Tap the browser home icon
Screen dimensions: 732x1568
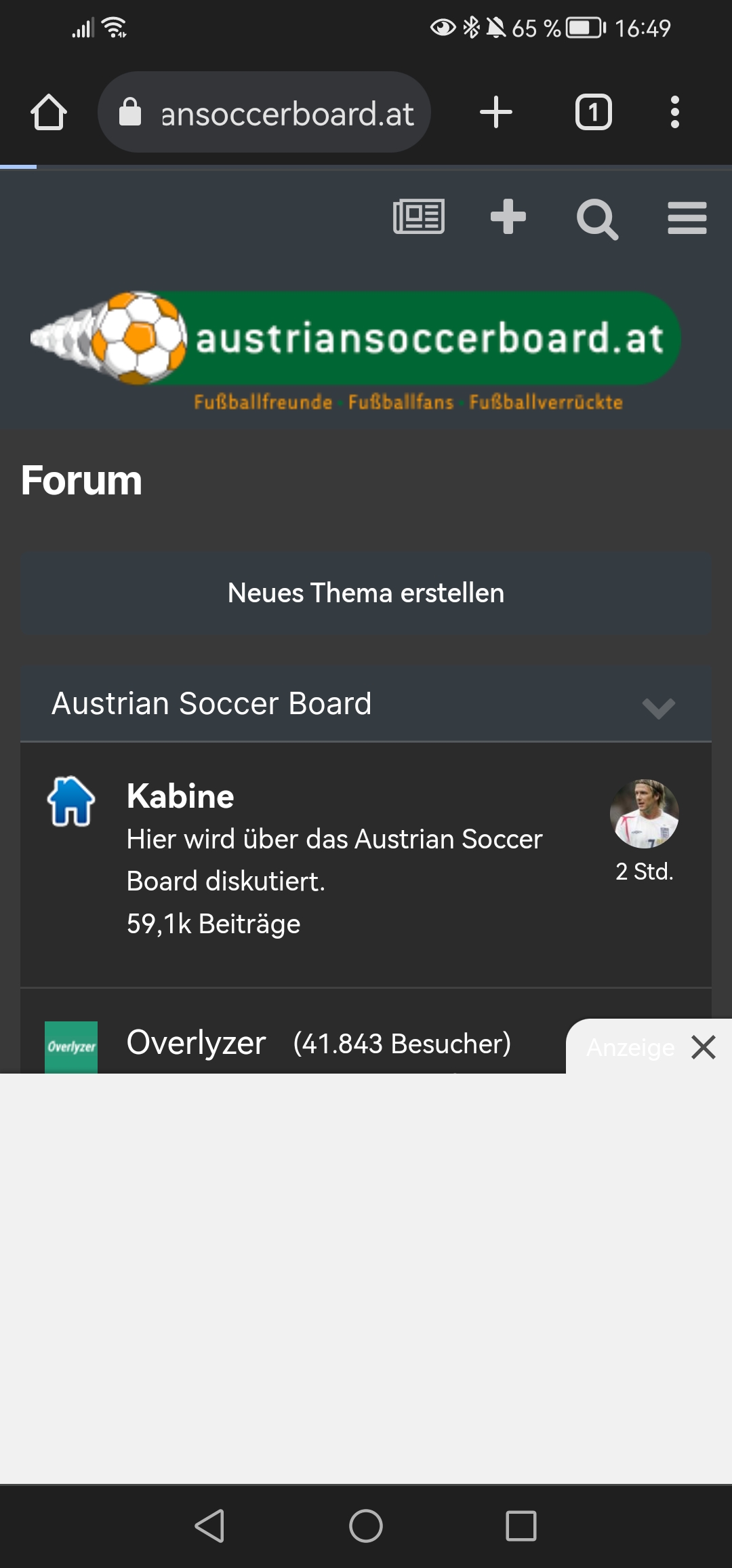[x=49, y=113]
